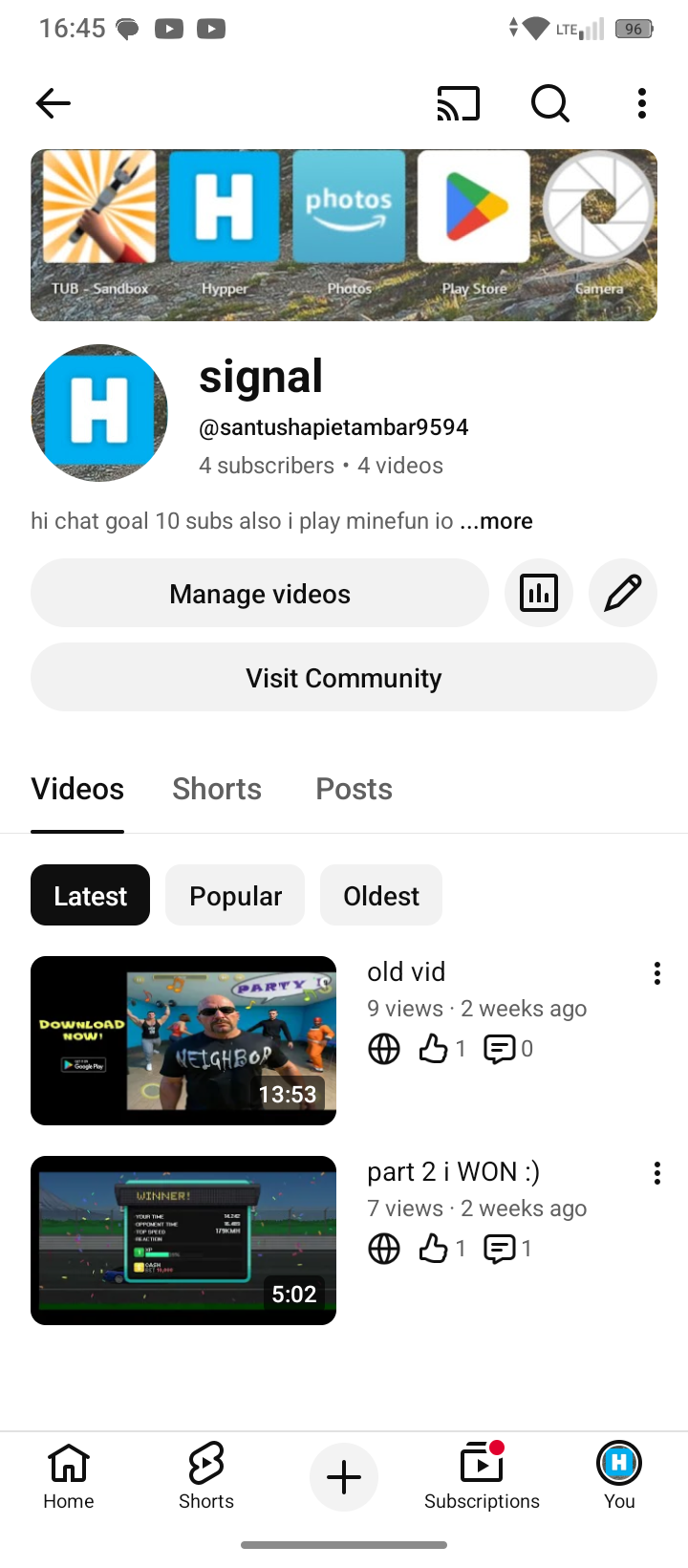This screenshot has height=1568, width=688.
Task: Open the top bar overflow menu
Action: (x=642, y=103)
